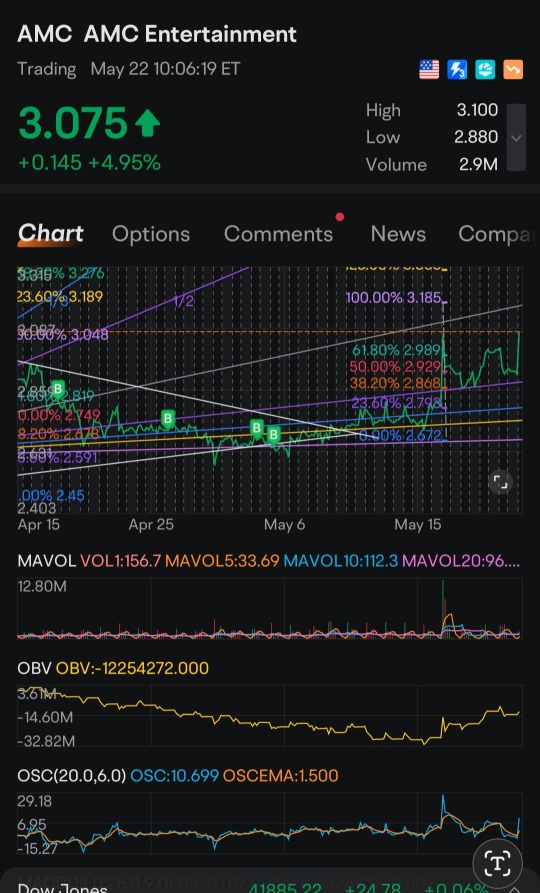Tap the orange downtrend chart icon
The width and height of the screenshot is (540, 893).
click(513, 69)
